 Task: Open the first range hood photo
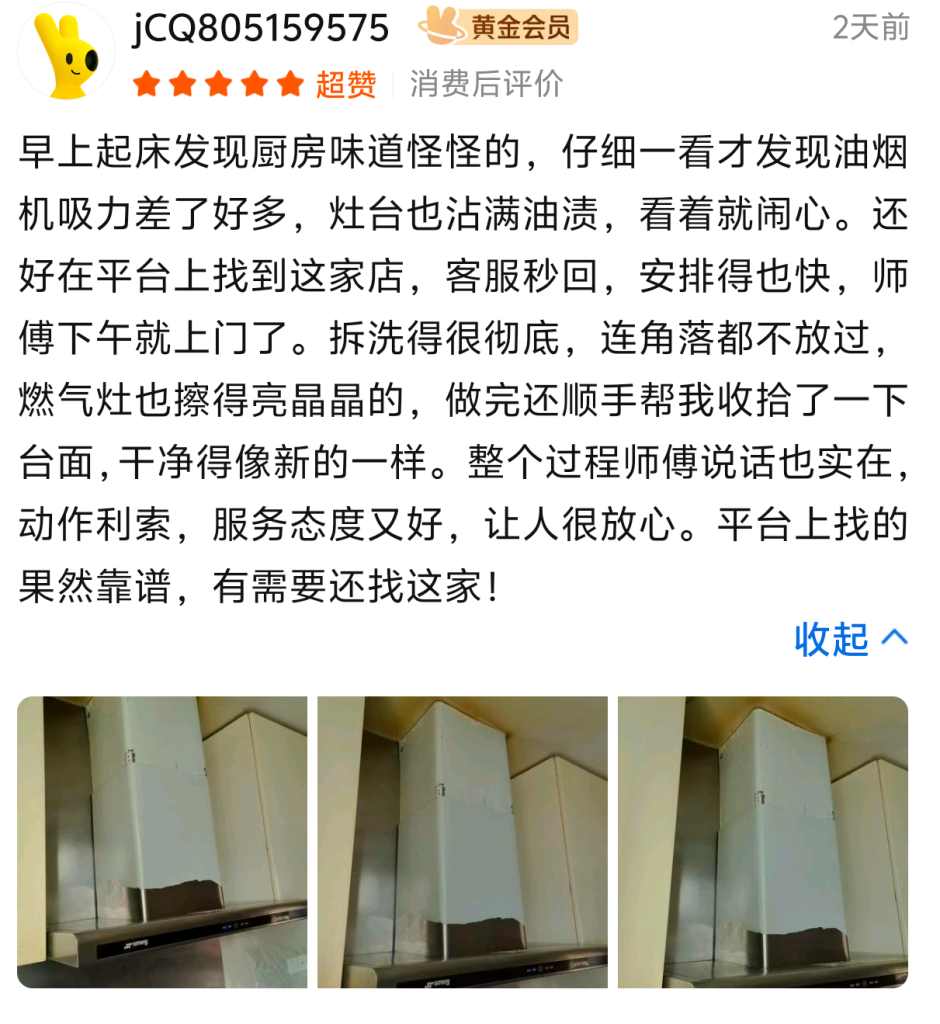pos(162,842)
